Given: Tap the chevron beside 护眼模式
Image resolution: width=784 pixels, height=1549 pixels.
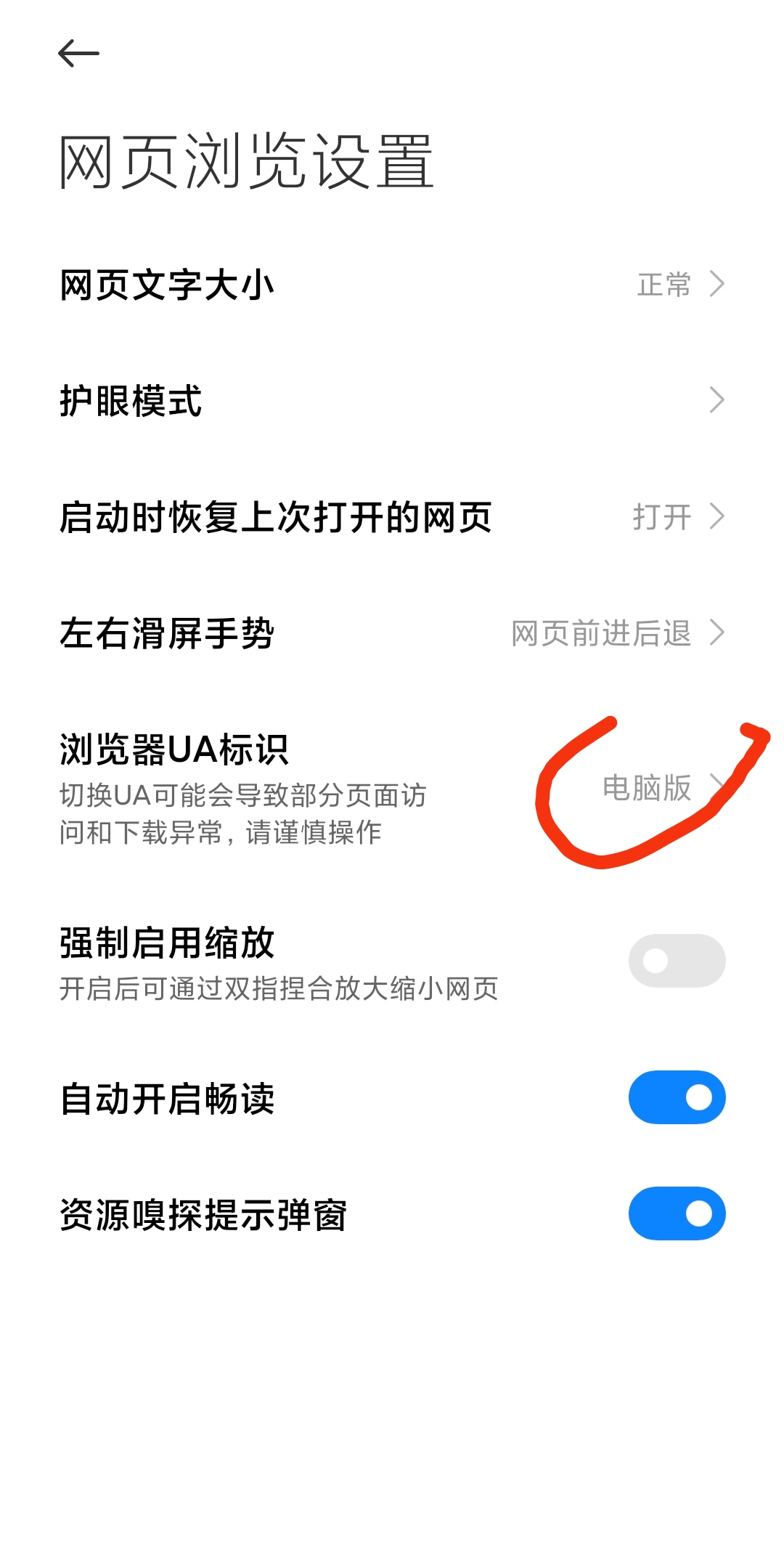Looking at the screenshot, I should tap(717, 399).
